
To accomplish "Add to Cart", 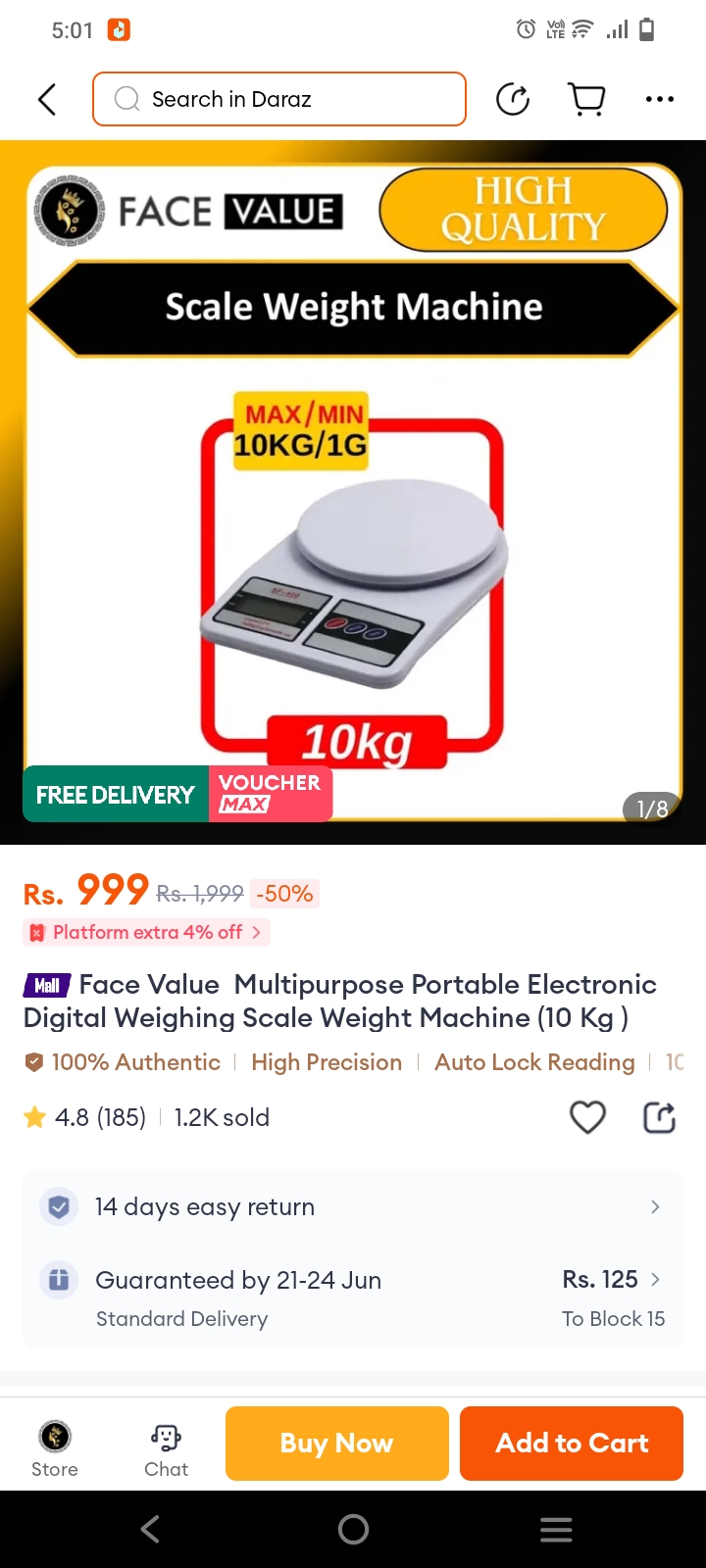I will 572,1443.
